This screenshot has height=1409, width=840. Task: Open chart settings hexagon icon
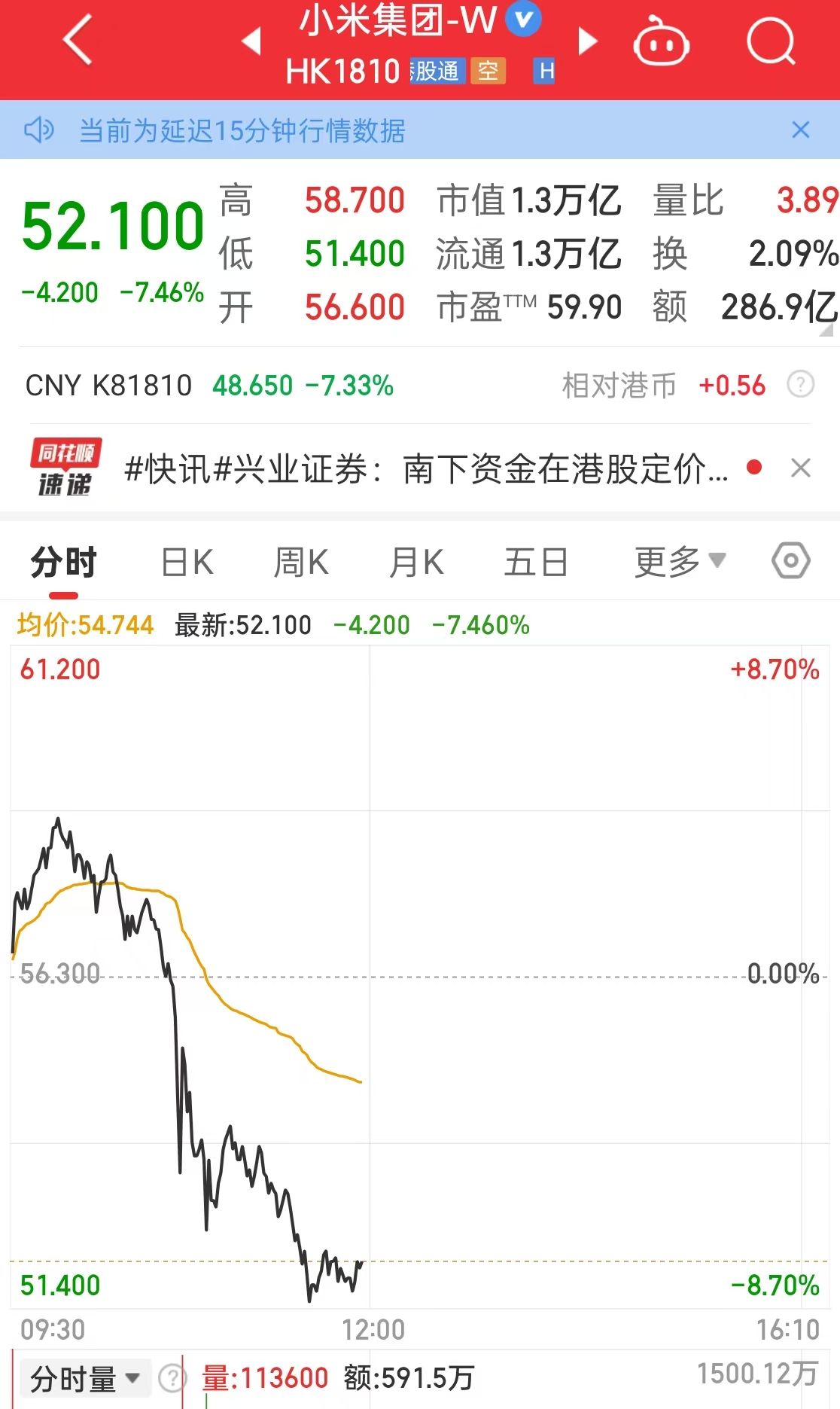tap(791, 560)
